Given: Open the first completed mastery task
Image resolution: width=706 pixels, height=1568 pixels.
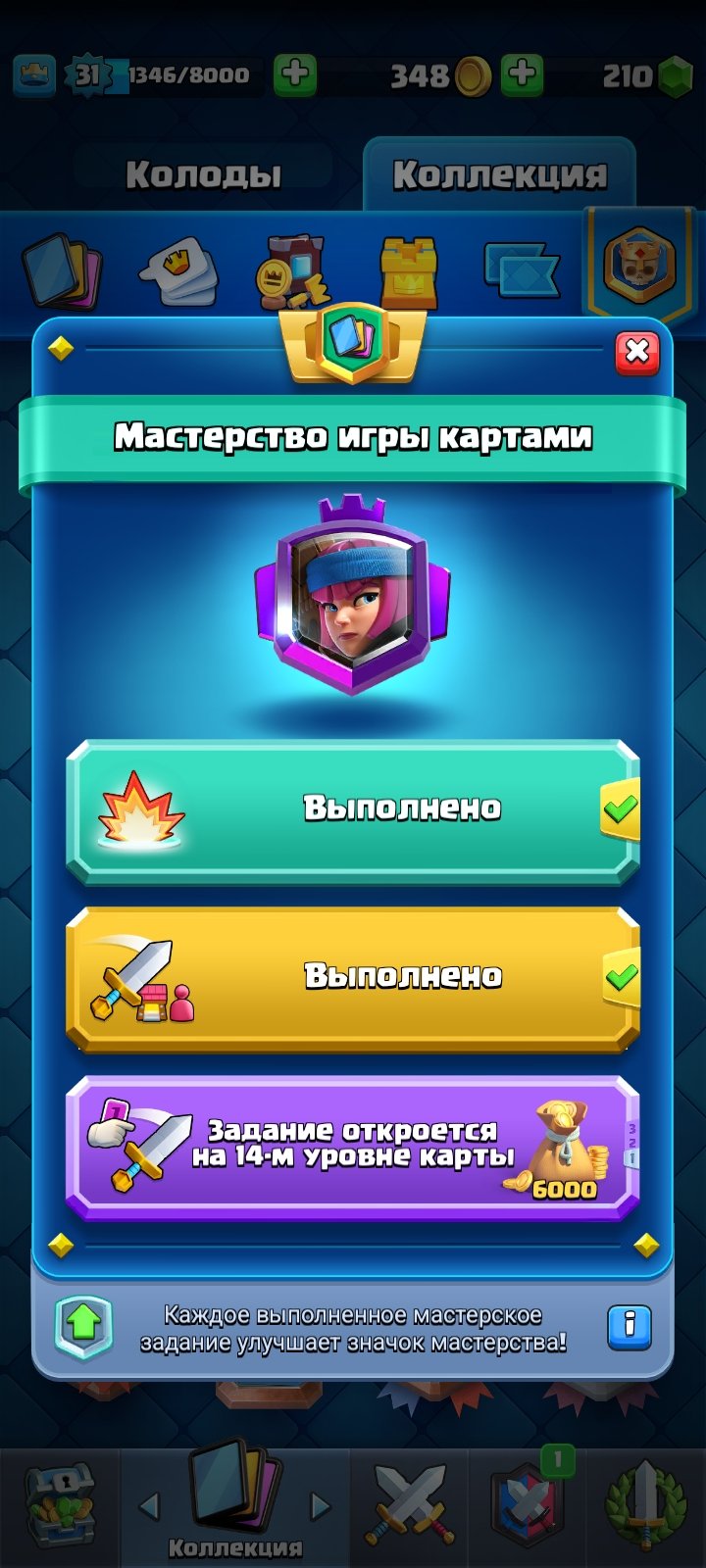Looking at the screenshot, I should (353, 811).
